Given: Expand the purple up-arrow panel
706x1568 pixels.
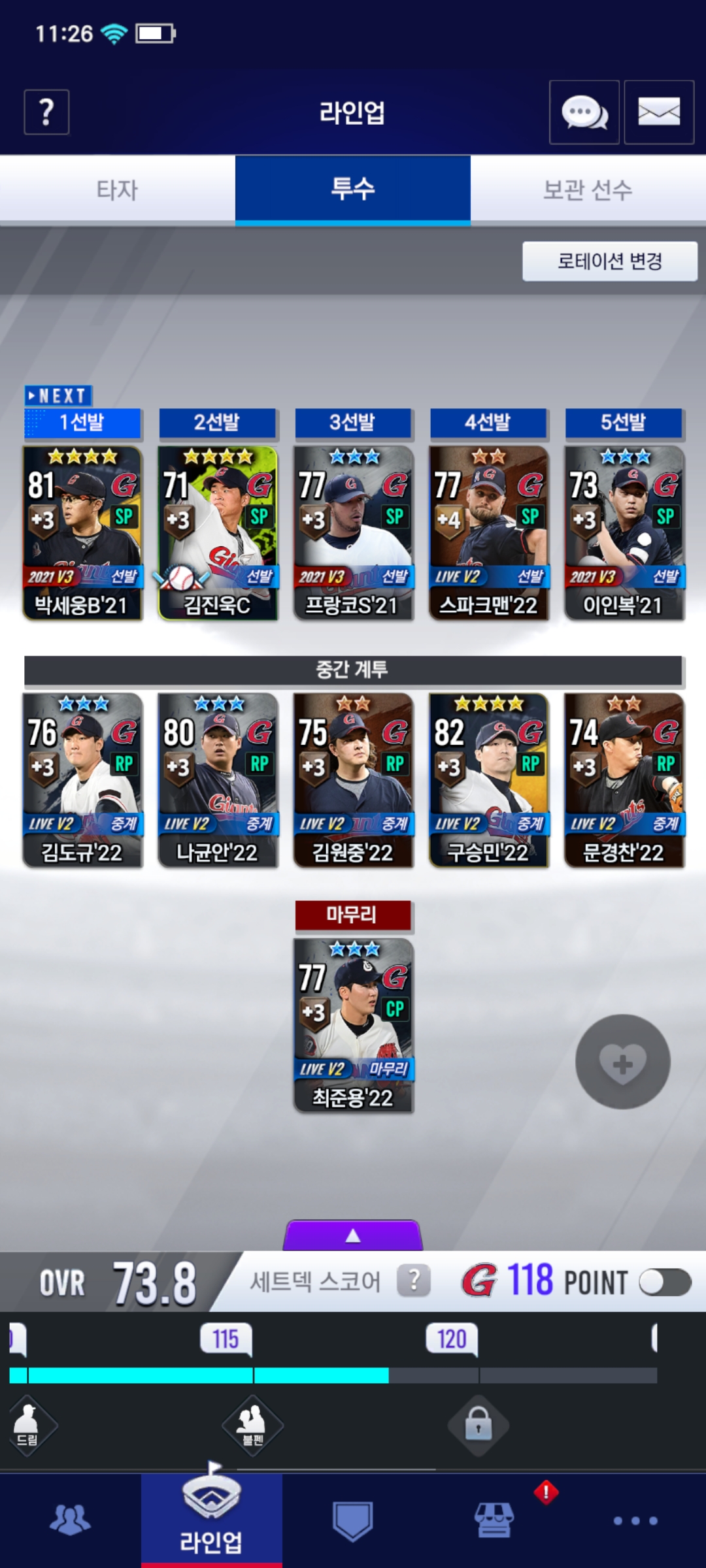Looking at the screenshot, I should click(353, 1235).
